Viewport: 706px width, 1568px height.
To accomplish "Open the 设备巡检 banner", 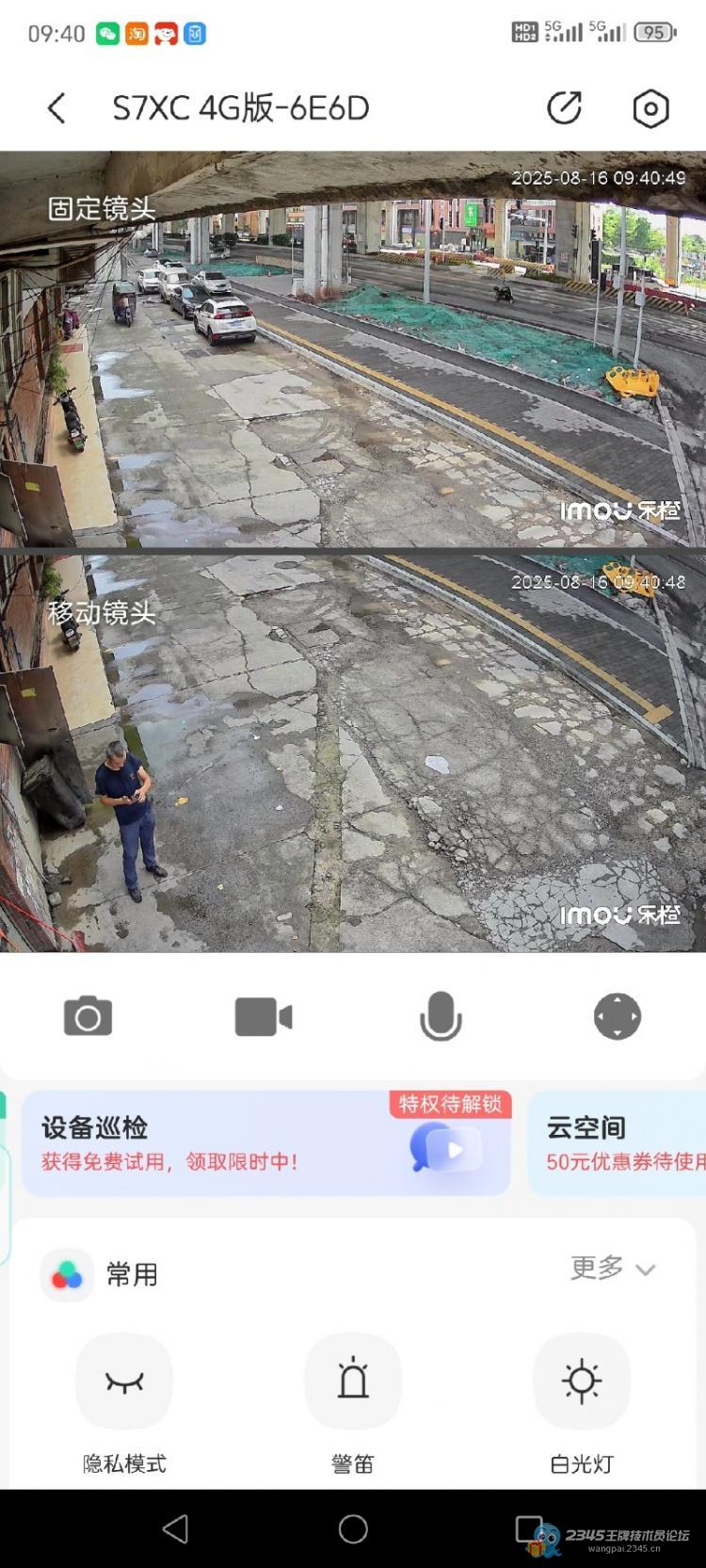I will (x=265, y=1143).
